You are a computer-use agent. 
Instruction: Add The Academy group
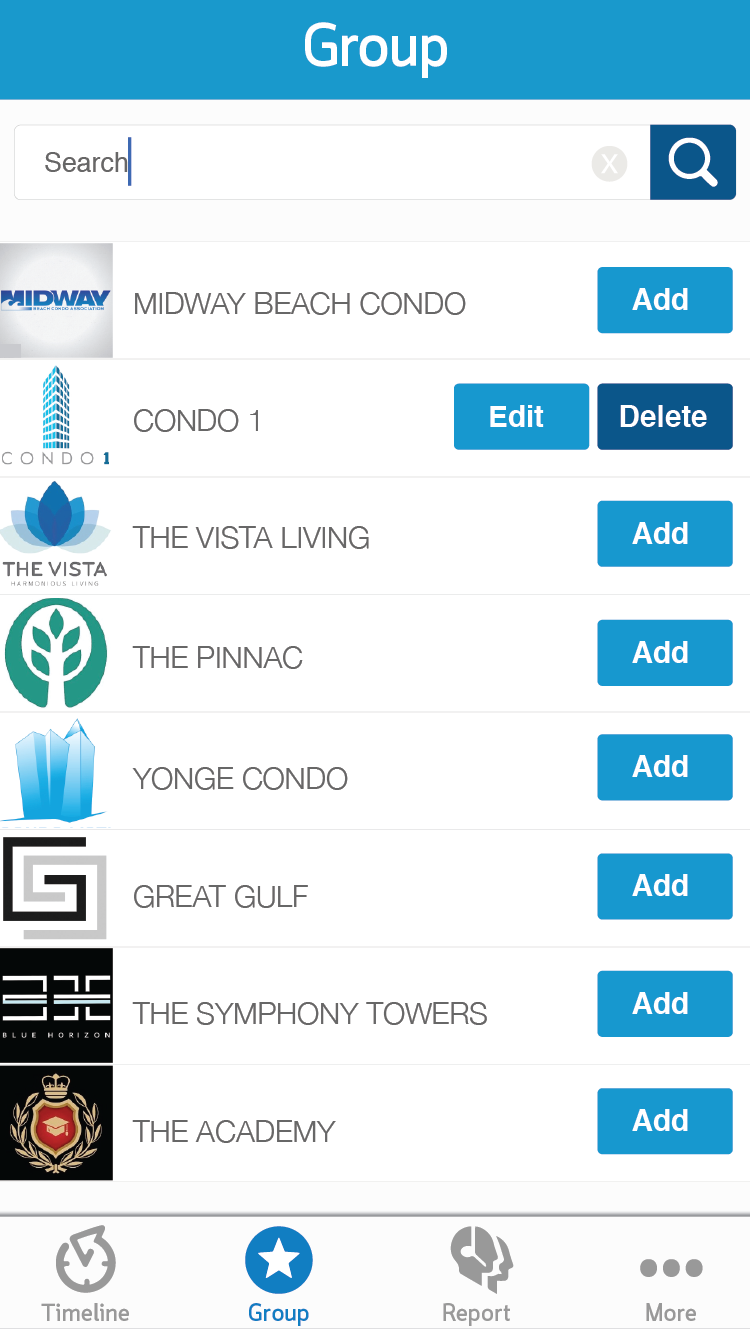(664, 1121)
